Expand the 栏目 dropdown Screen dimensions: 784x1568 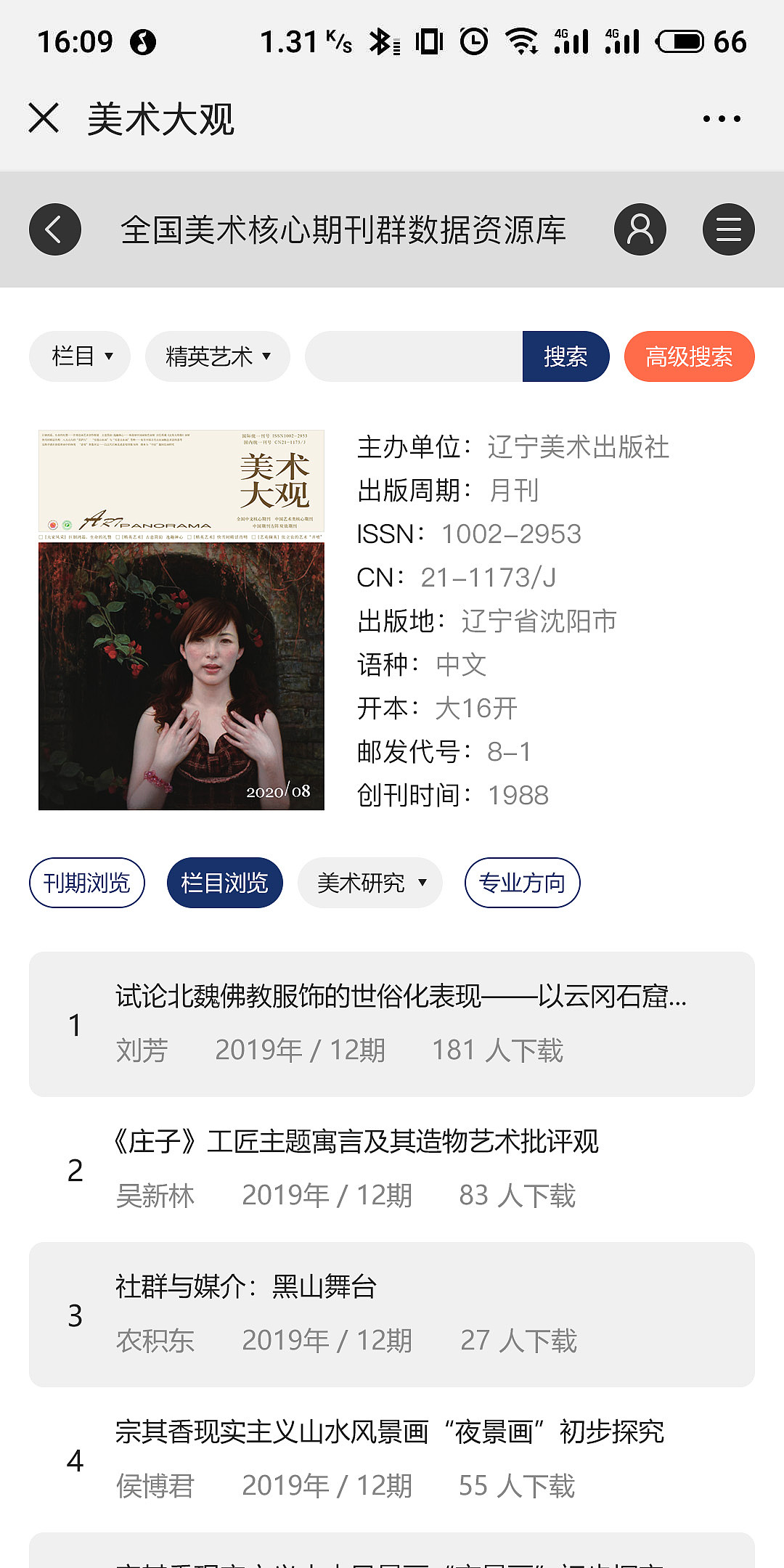point(80,356)
